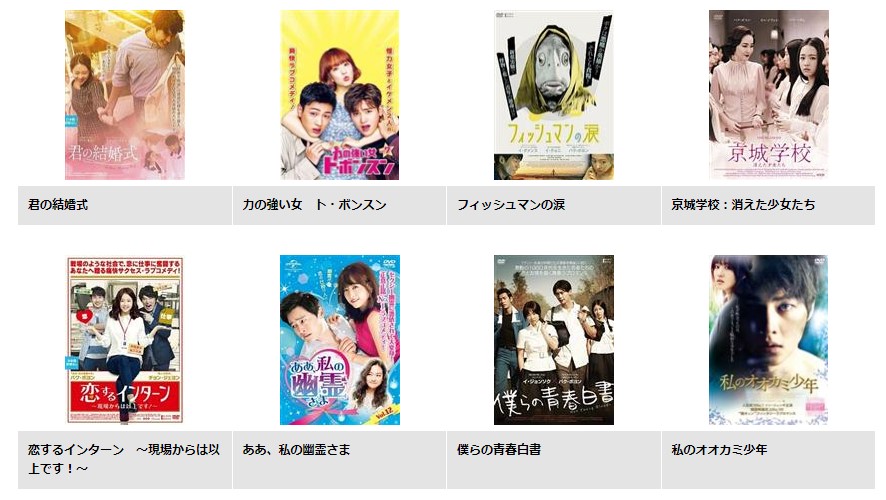The height and width of the screenshot is (500, 886).
Task: Open the ああ、私の幽霊さま cover
Action: pyautogui.click(x=340, y=340)
